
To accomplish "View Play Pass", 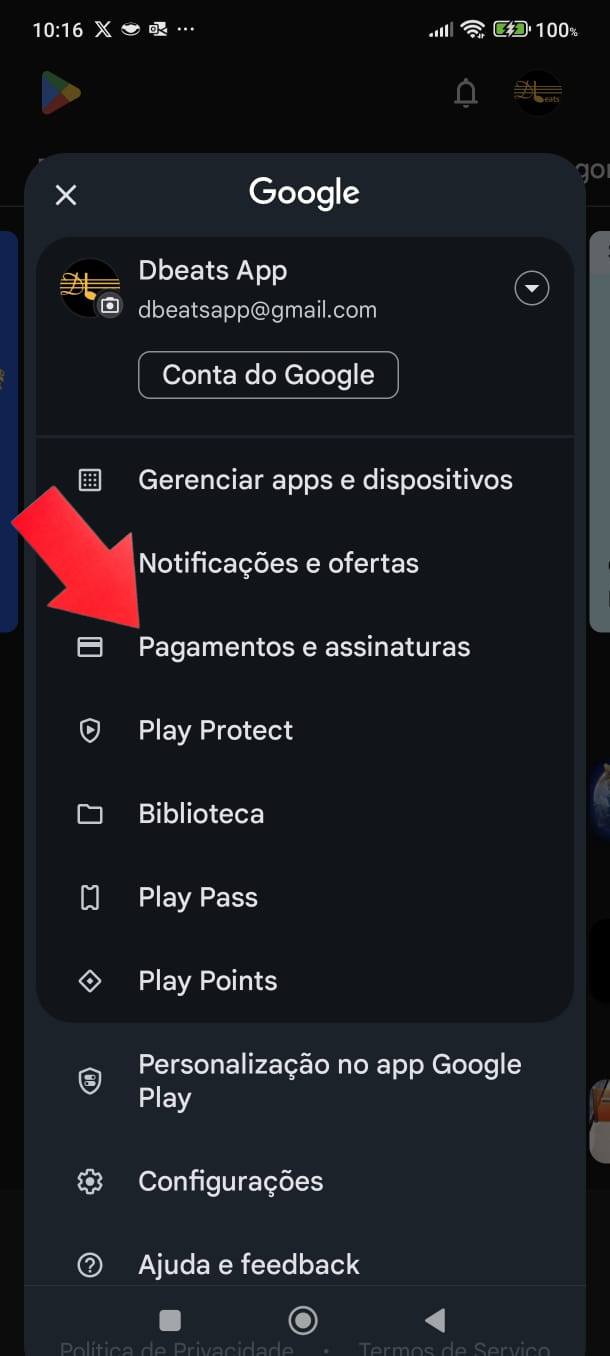I will click(x=198, y=898).
